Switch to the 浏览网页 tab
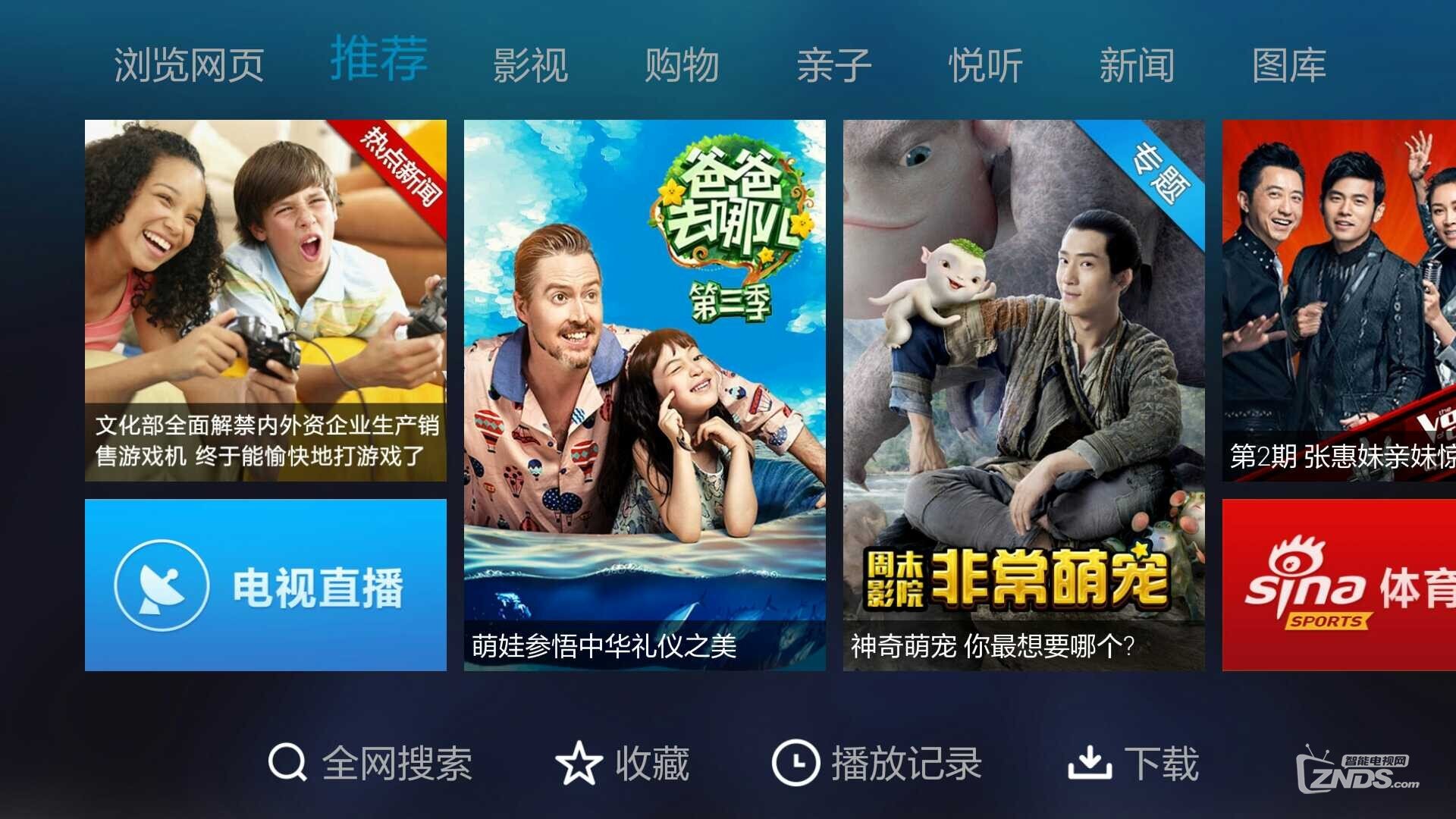This screenshot has height=819, width=1456. point(189,65)
